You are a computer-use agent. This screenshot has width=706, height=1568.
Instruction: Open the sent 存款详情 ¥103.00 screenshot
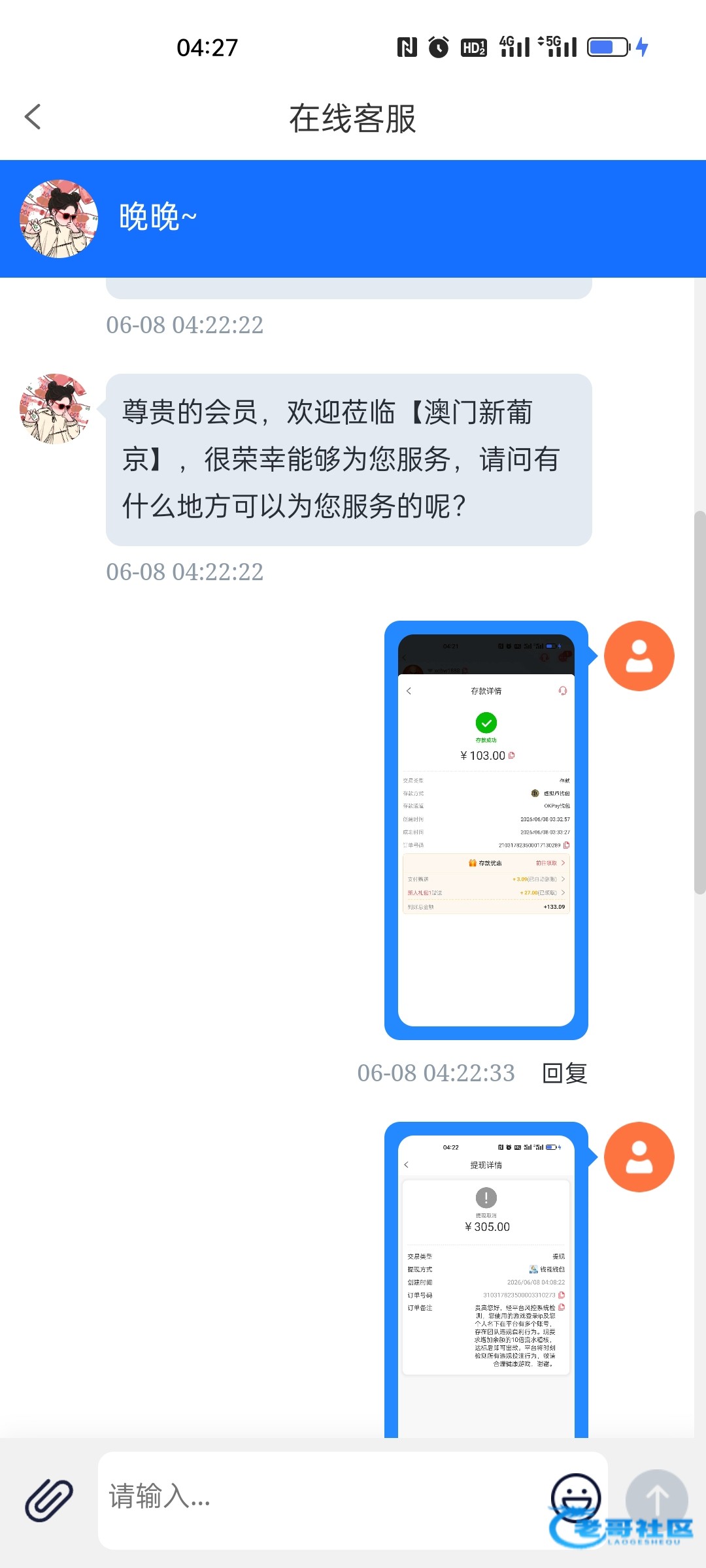click(x=486, y=830)
